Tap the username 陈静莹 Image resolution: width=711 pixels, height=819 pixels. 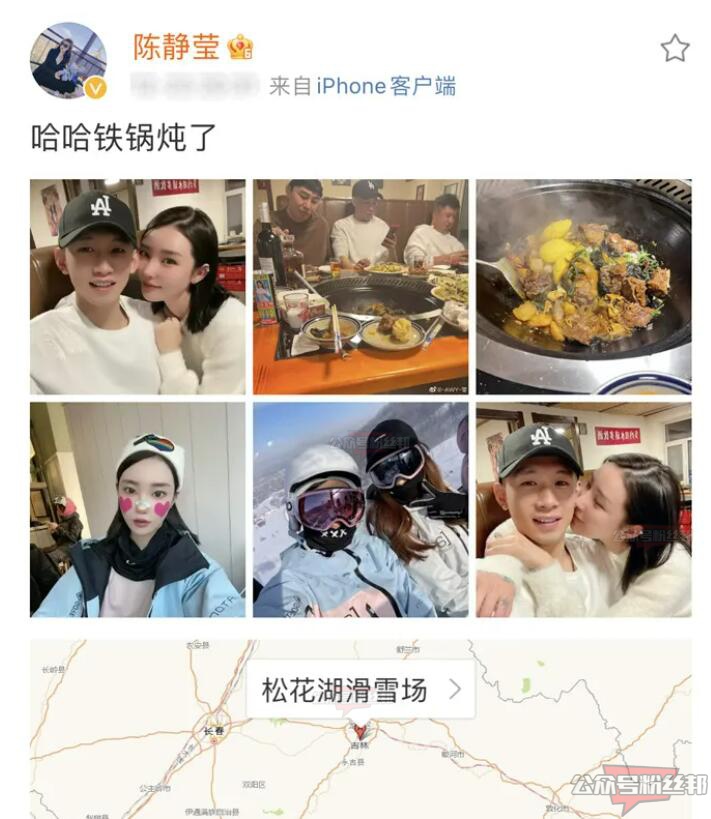[176, 46]
